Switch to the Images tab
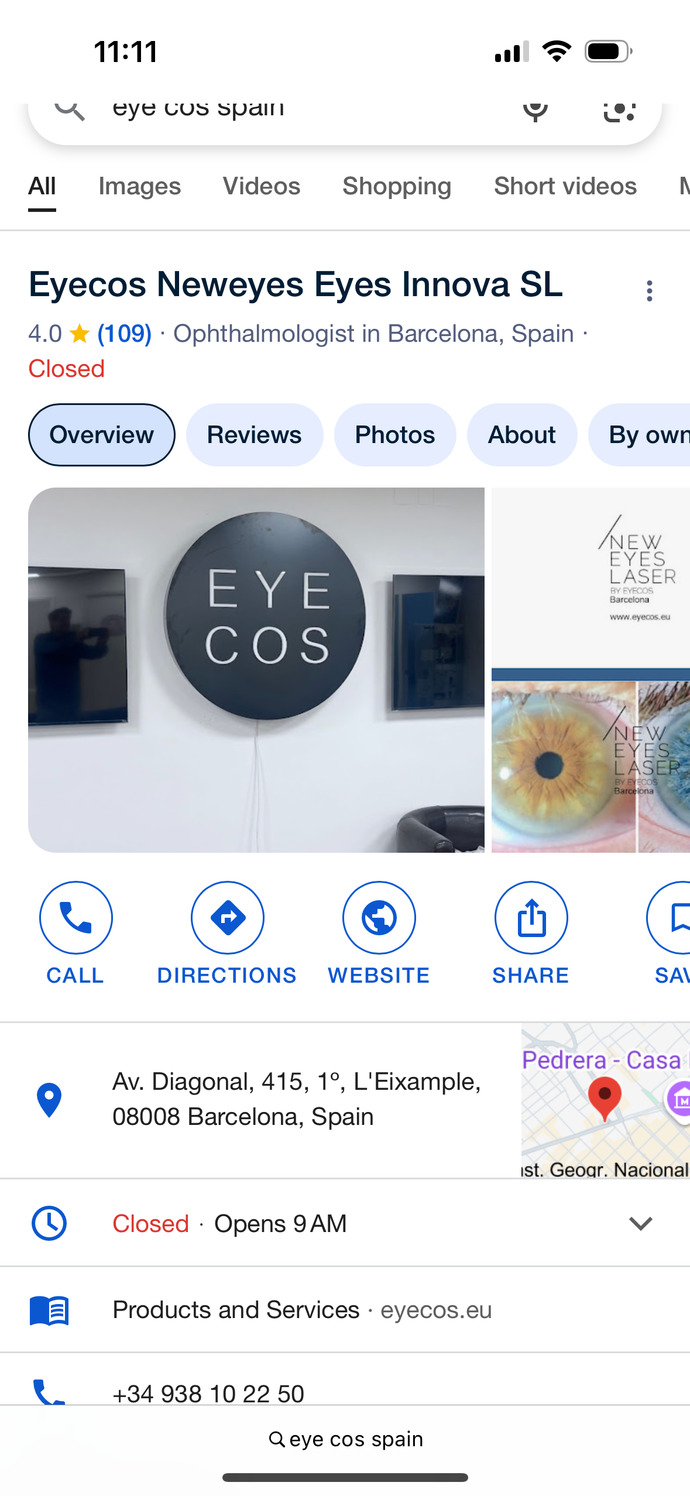Image resolution: width=690 pixels, height=1496 pixels. click(140, 186)
